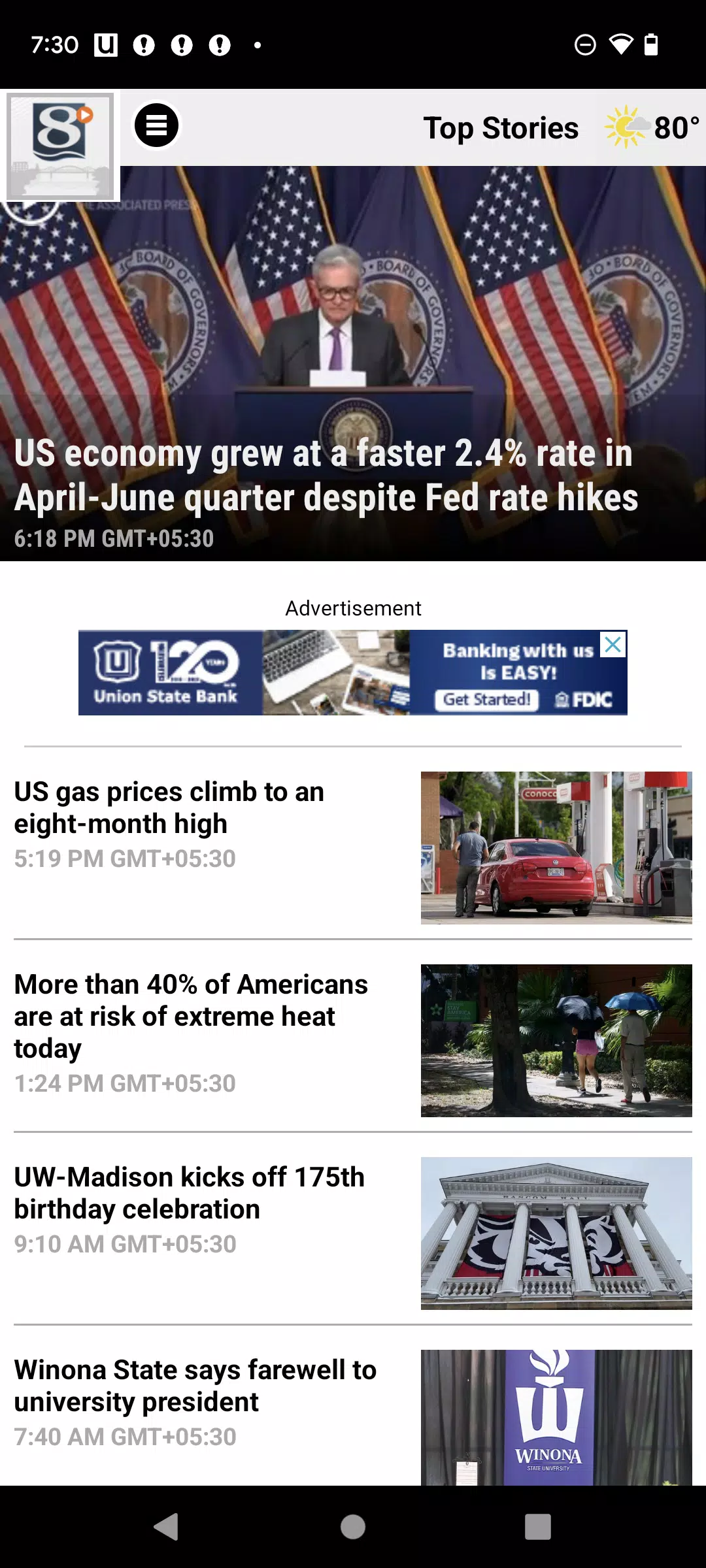706x1568 pixels.
Task: Open the hamburger navigation menu
Action: tap(157, 125)
